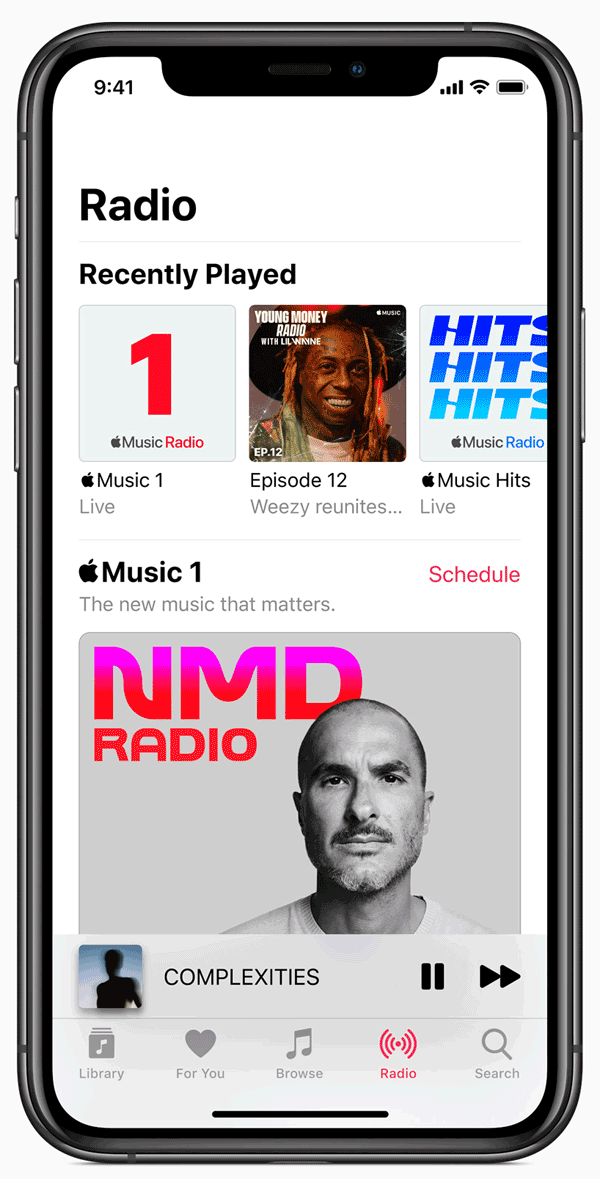
Task: Go to the Browse tab
Action: [x=299, y=1054]
